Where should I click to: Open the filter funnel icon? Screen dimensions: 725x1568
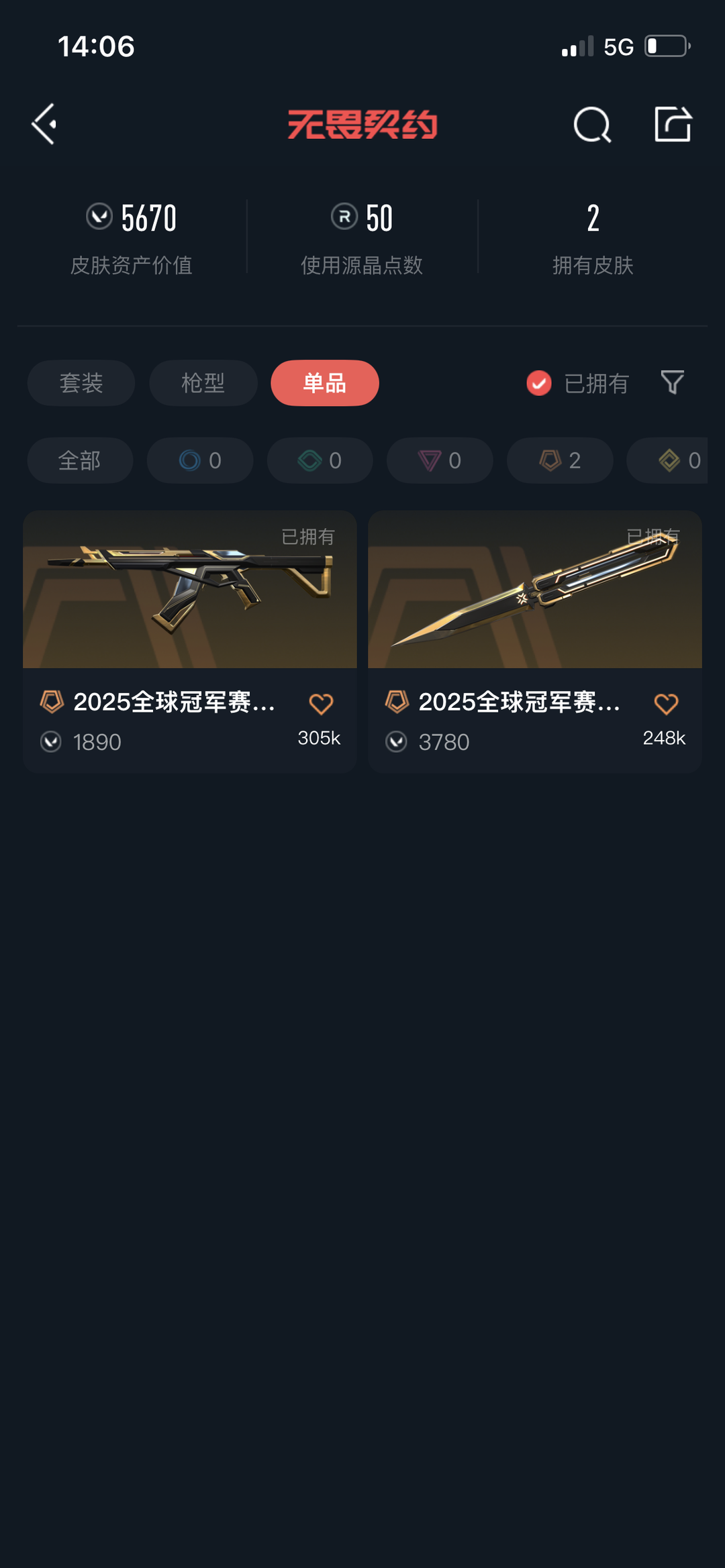point(672,382)
